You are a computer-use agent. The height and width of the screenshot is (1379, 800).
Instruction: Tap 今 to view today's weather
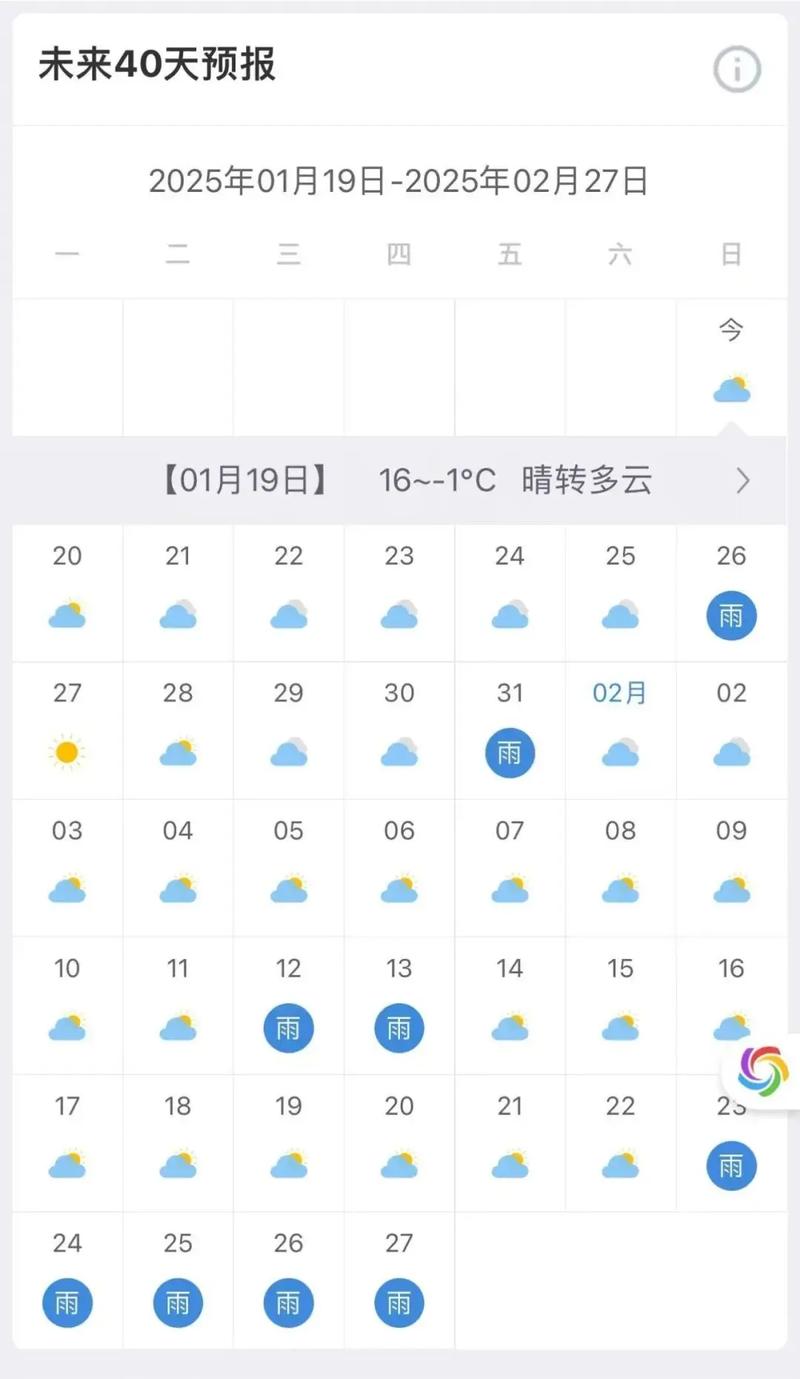pyautogui.click(x=733, y=330)
